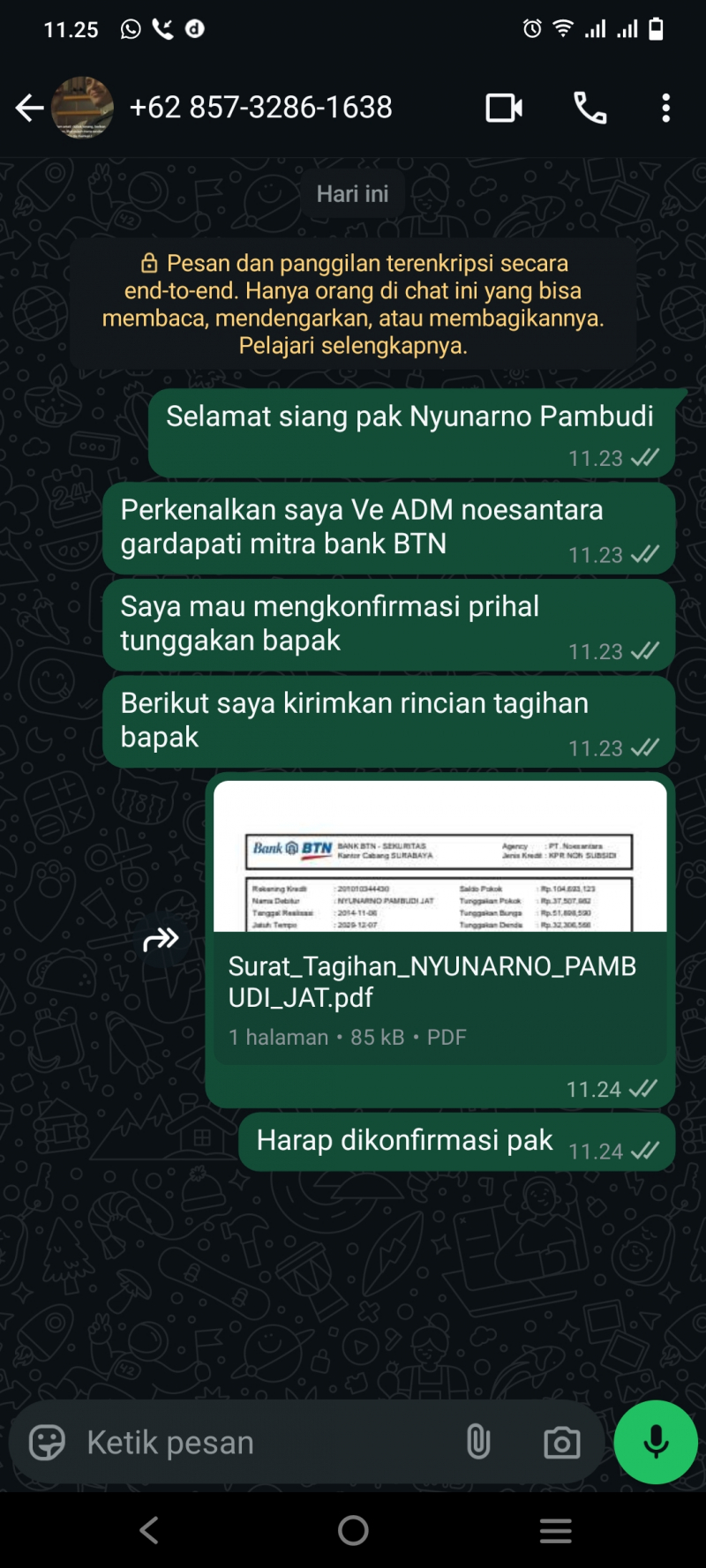Go back to the chat list

click(29, 108)
